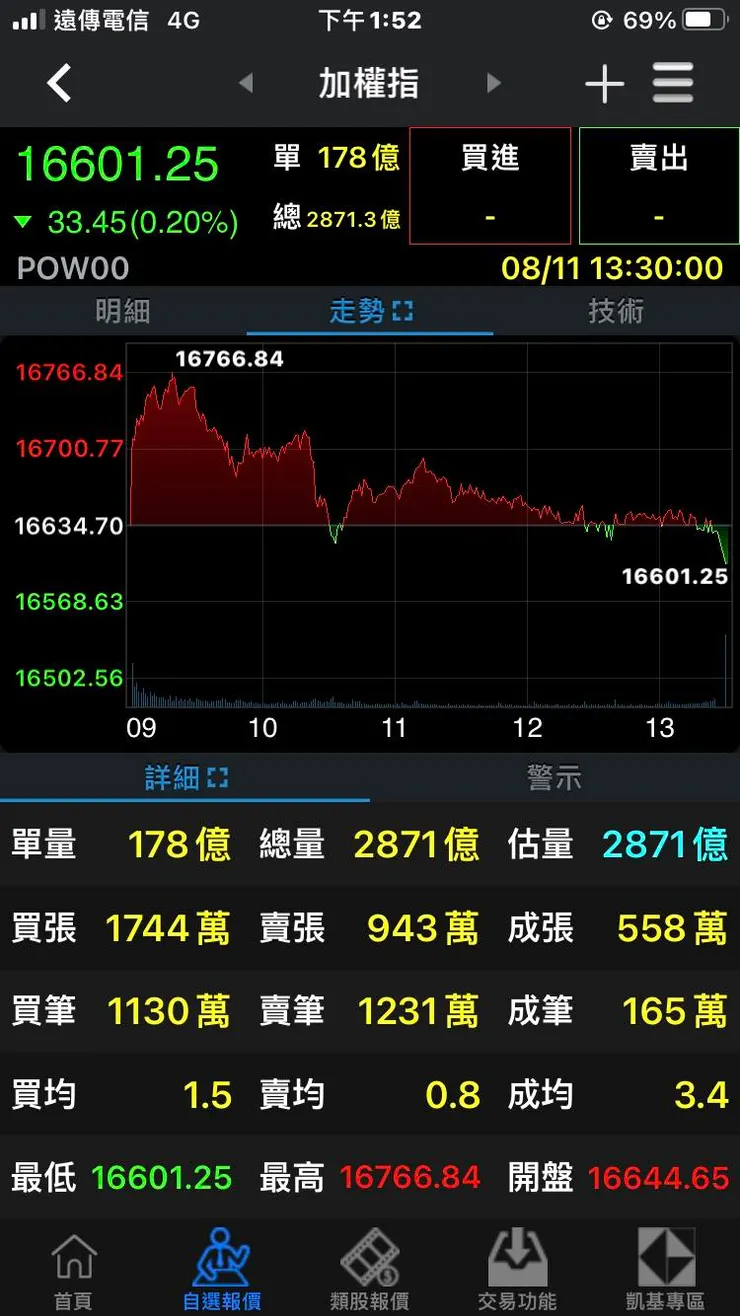The height and width of the screenshot is (1316, 740).
Task: Open the hamburger menu icon
Action: click(x=673, y=84)
